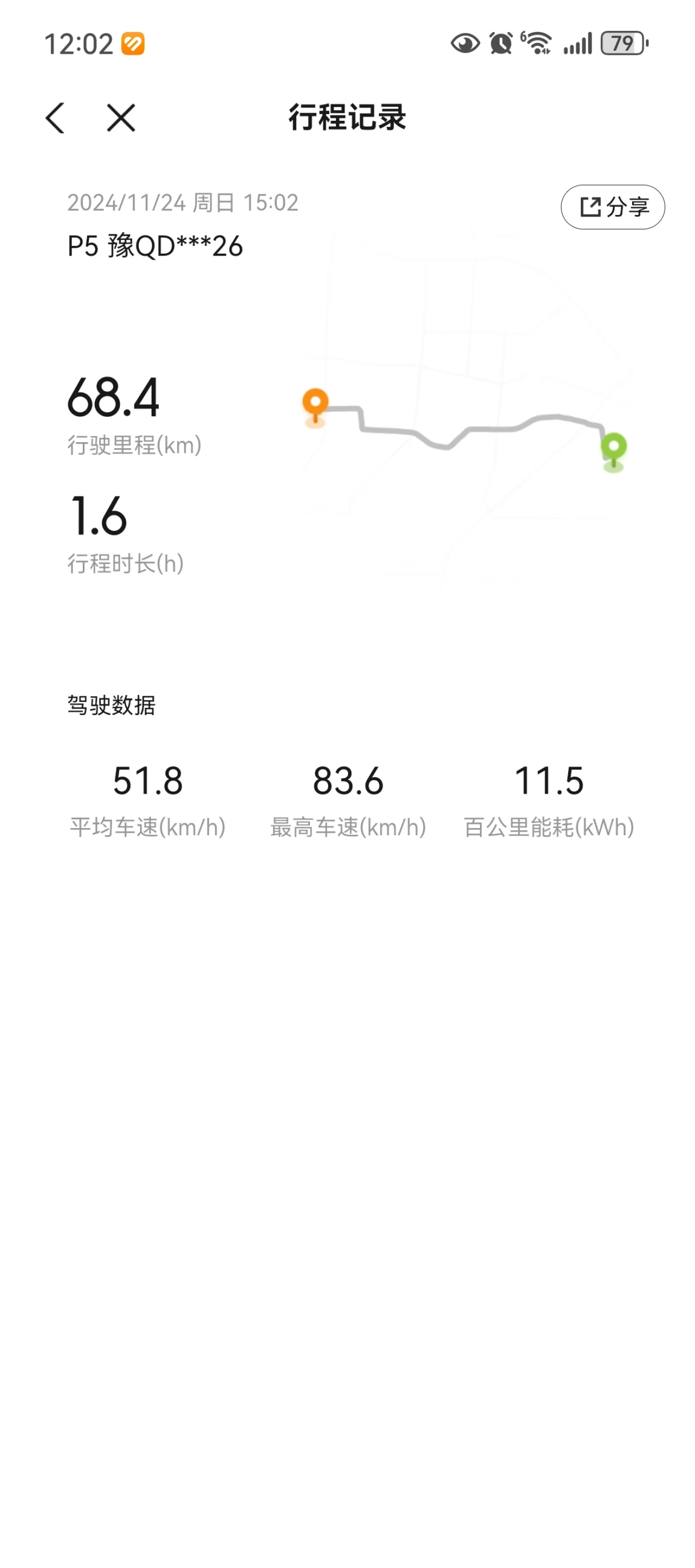695x1568 pixels.
Task: Close the trip record page
Action: pos(121,117)
